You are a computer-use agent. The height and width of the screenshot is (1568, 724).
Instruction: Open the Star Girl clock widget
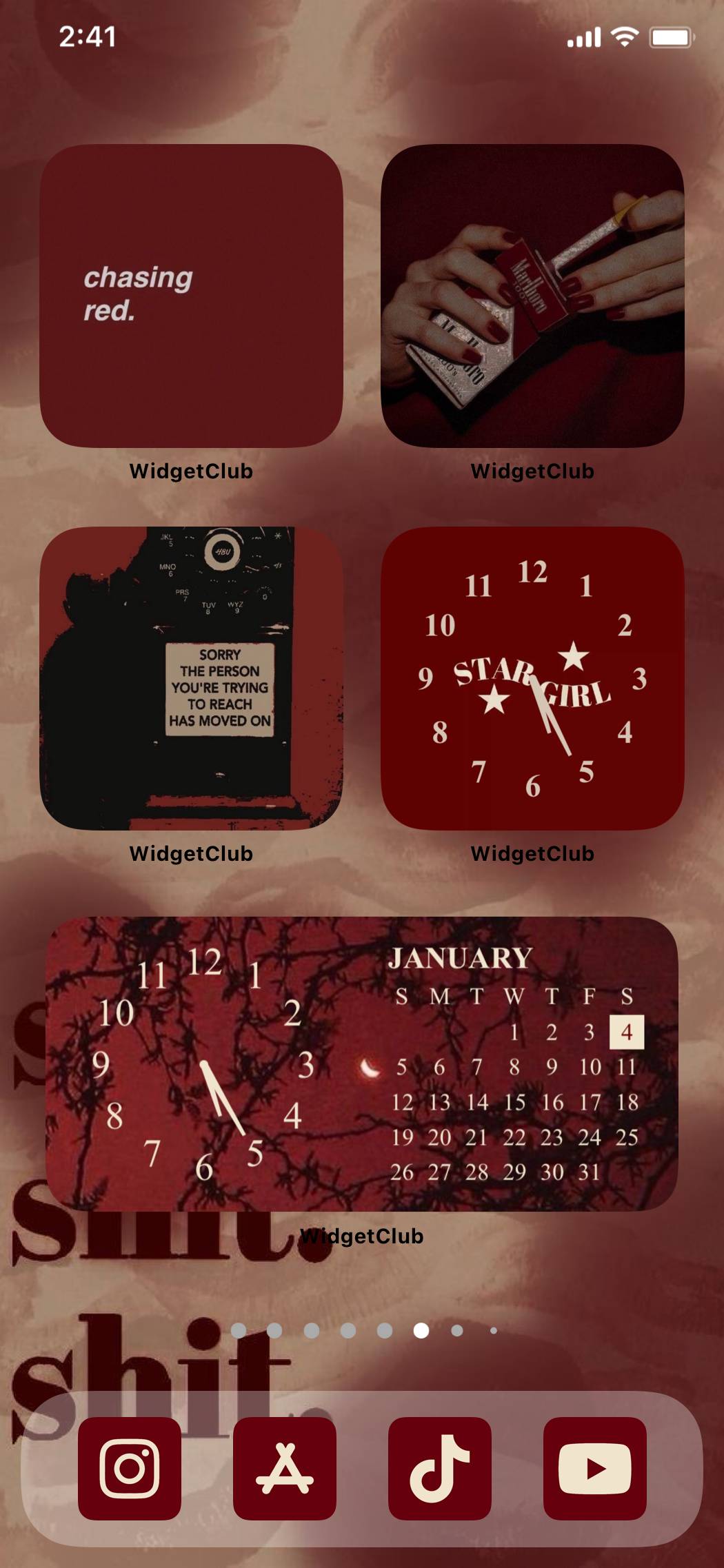532,678
